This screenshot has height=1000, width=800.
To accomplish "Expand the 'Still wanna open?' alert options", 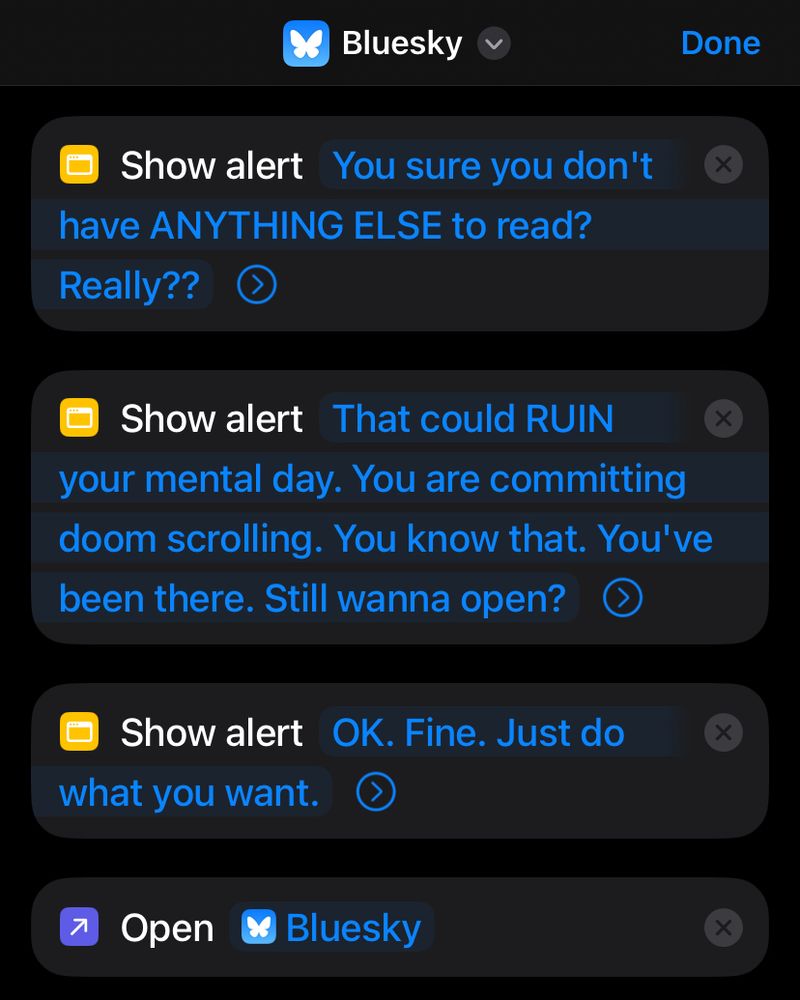I will click(x=622, y=597).
